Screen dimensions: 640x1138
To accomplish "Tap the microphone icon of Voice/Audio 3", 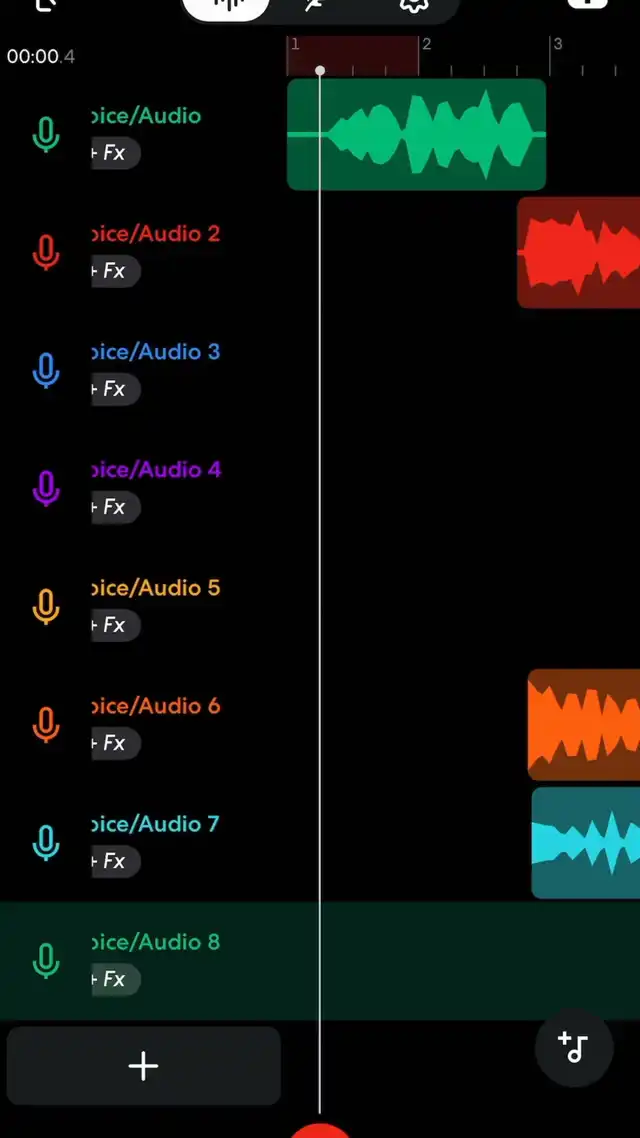I will click(x=46, y=371).
